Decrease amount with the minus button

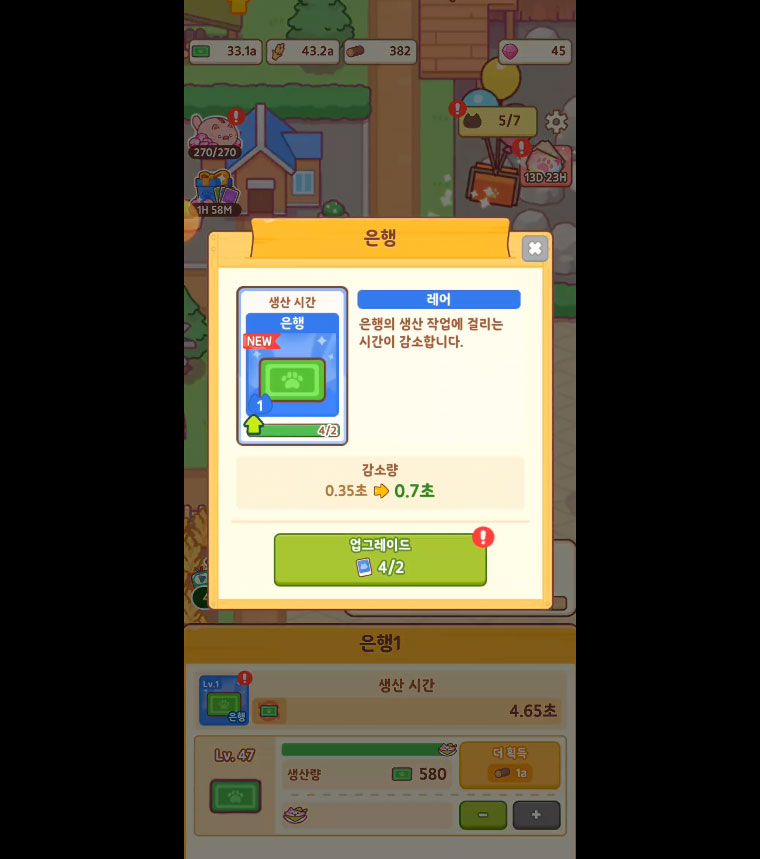[483, 815]
